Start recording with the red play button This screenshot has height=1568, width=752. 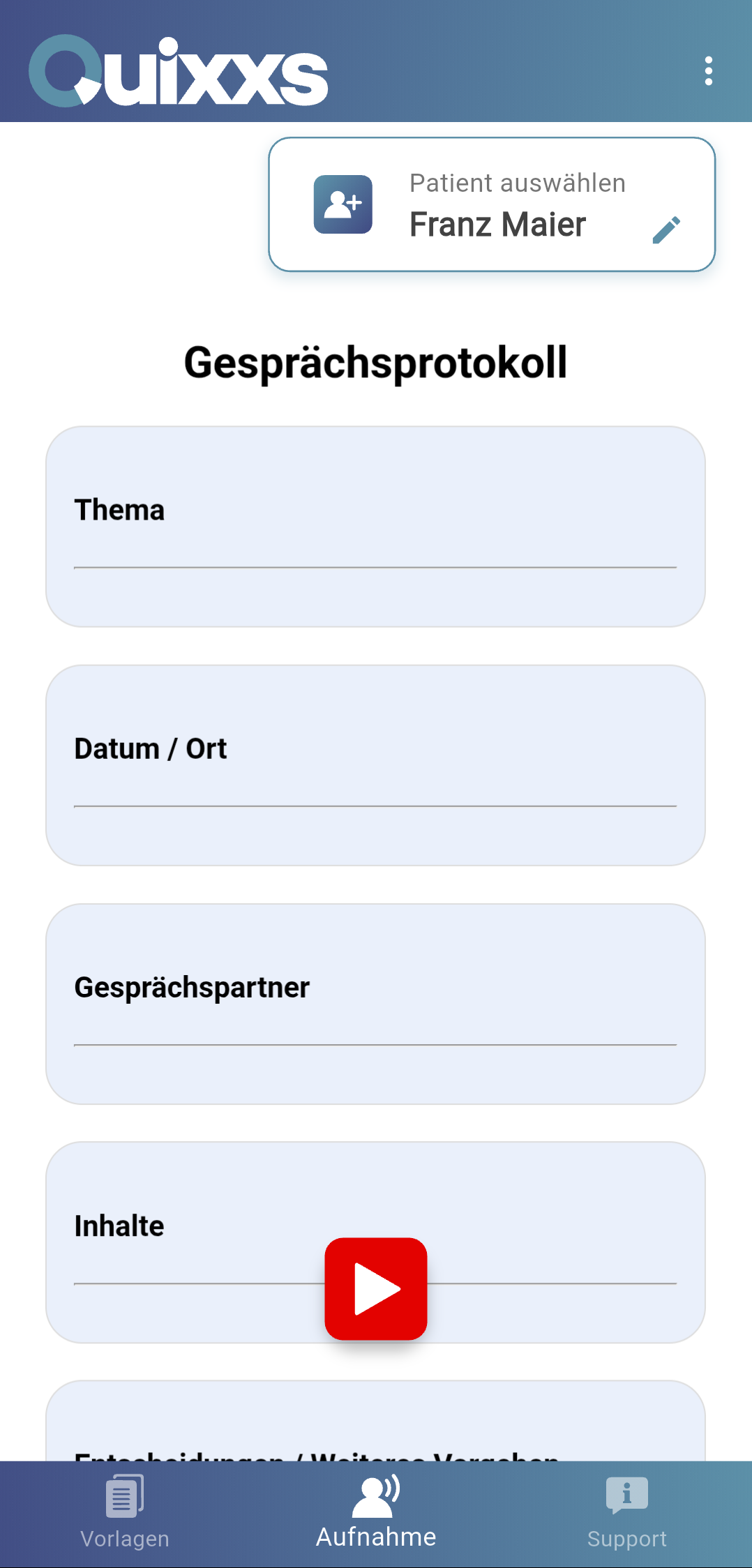pos(376,1288)
